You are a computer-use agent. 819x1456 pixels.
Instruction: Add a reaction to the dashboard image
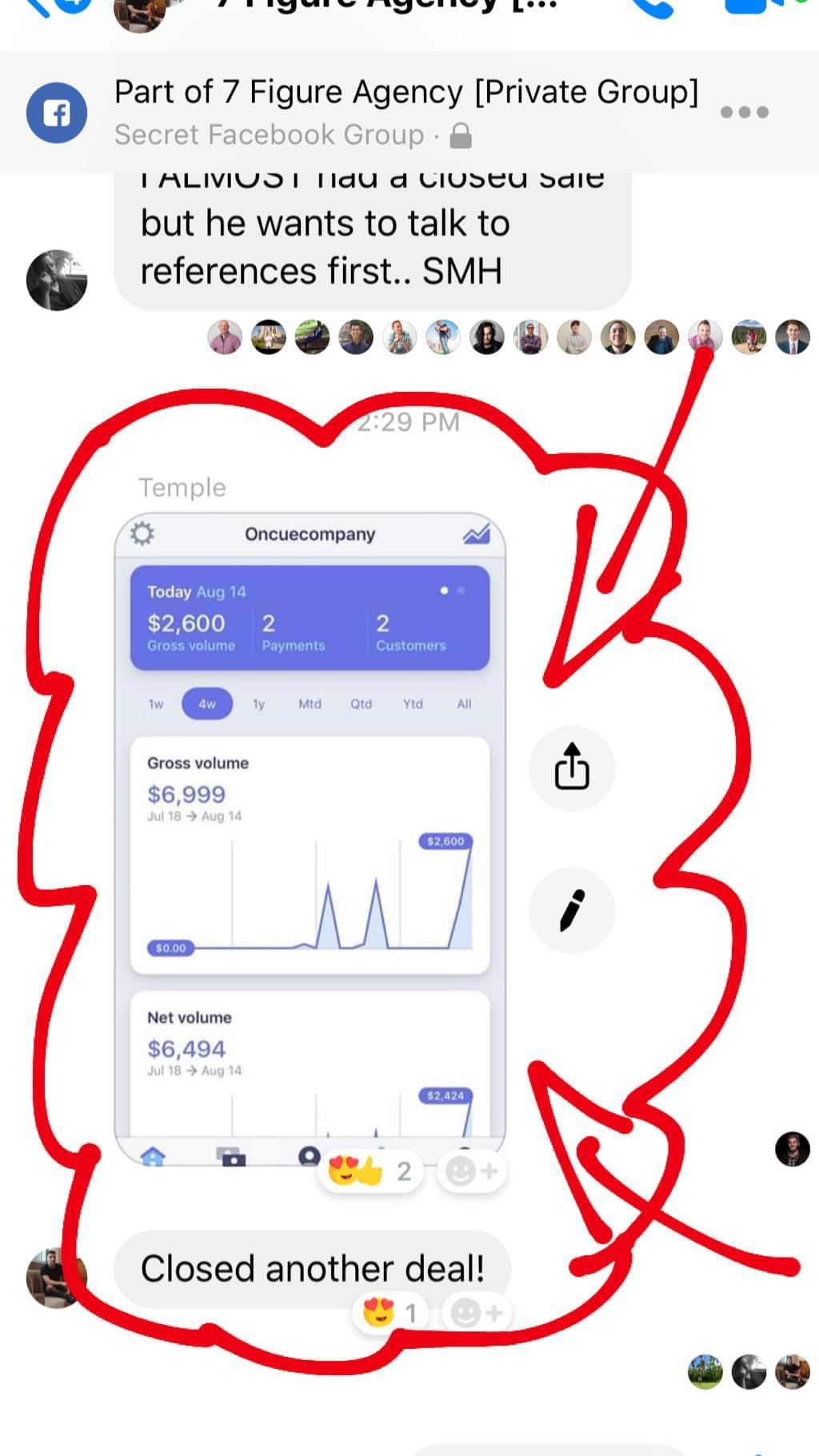[x=471, y=1172]
